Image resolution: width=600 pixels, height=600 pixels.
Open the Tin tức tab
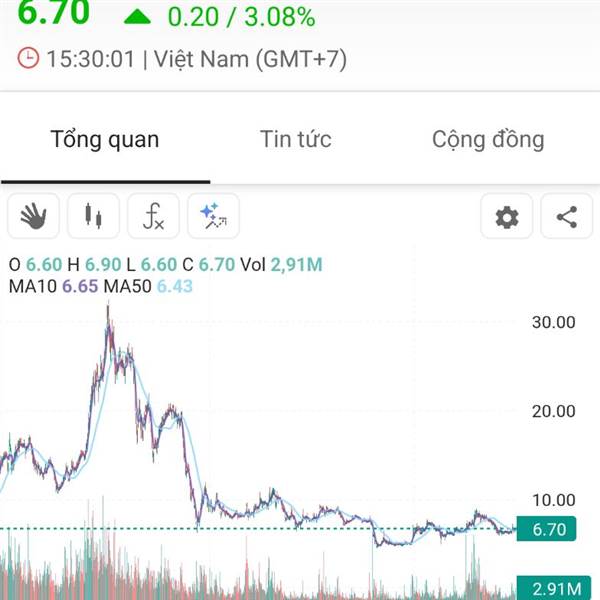click(295, 139)
